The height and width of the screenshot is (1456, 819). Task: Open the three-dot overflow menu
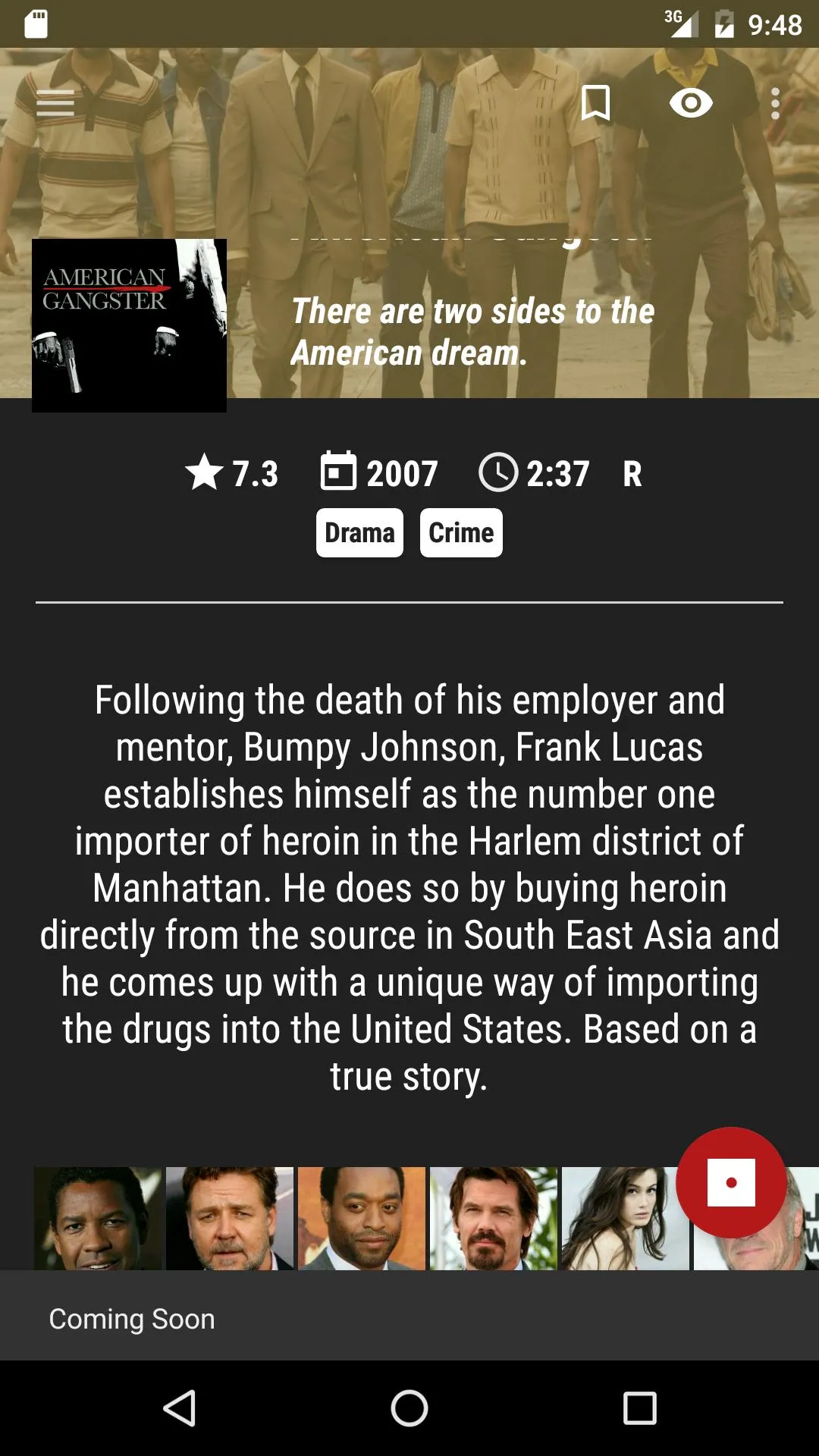click(x=775, y=103)
